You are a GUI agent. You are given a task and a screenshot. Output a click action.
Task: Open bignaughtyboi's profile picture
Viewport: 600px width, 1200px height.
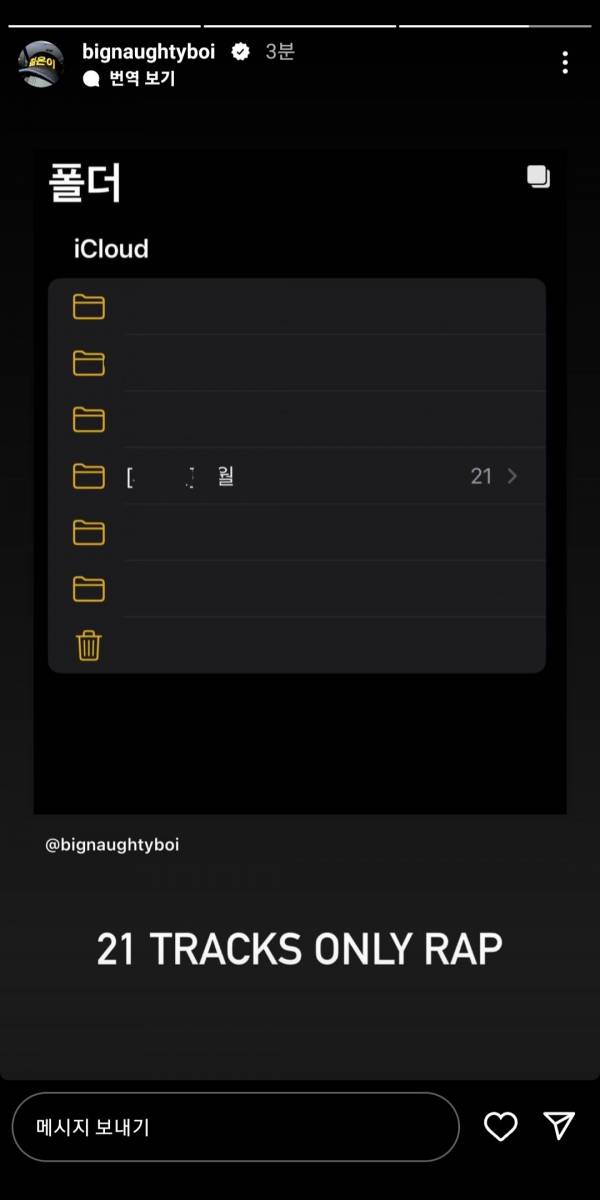[41, 63]
